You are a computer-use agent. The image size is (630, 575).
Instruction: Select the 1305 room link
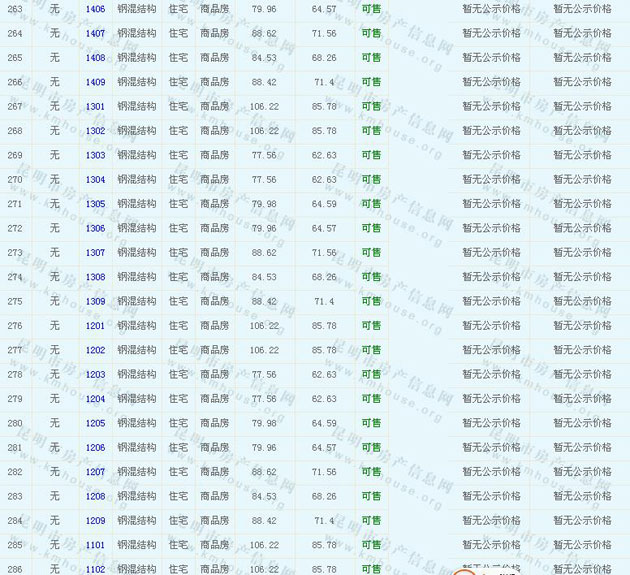pyautogui.click(x=95, y=204)
